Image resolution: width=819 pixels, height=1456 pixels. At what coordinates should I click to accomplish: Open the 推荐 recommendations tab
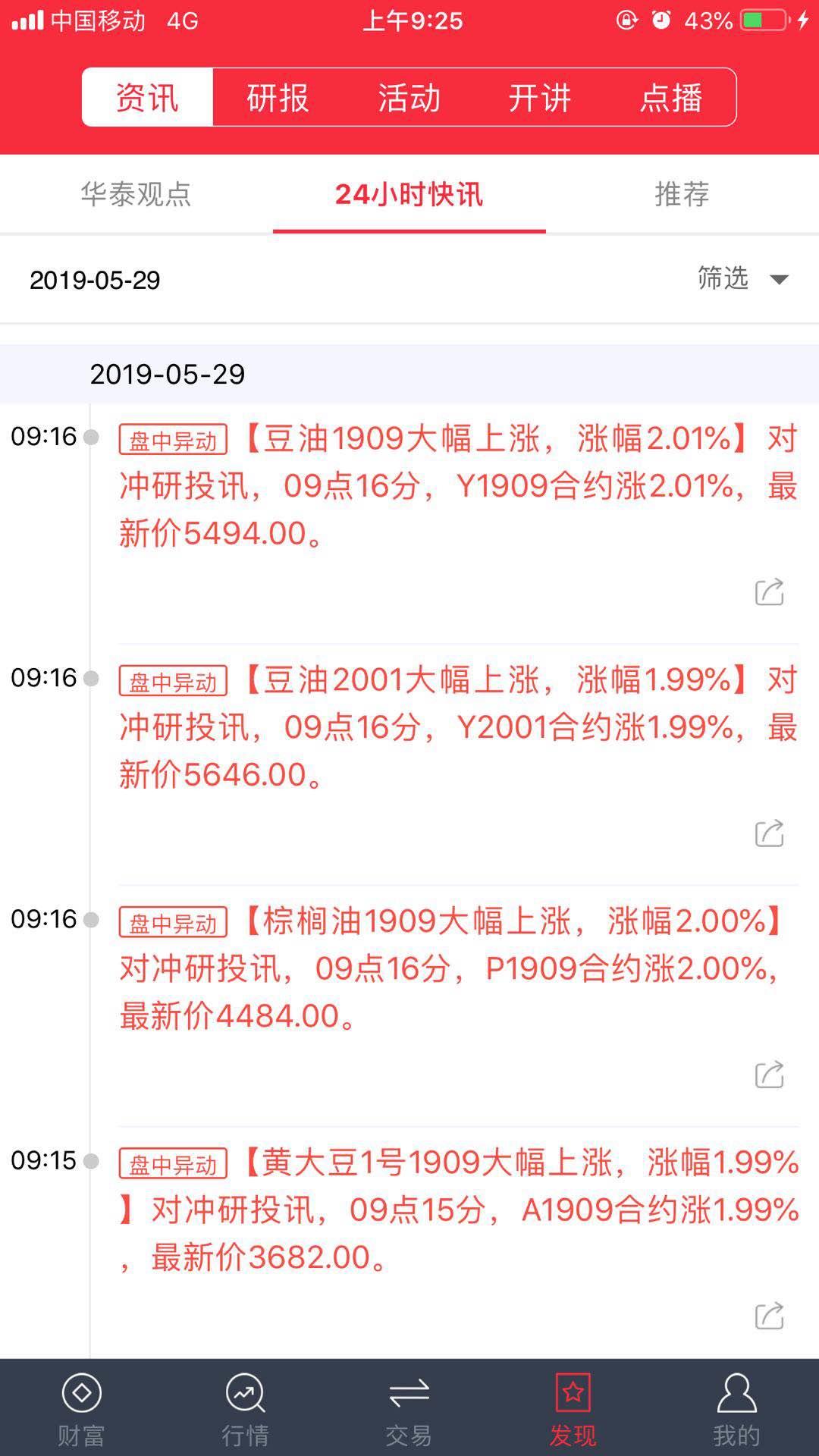click(x=681, y=195)
